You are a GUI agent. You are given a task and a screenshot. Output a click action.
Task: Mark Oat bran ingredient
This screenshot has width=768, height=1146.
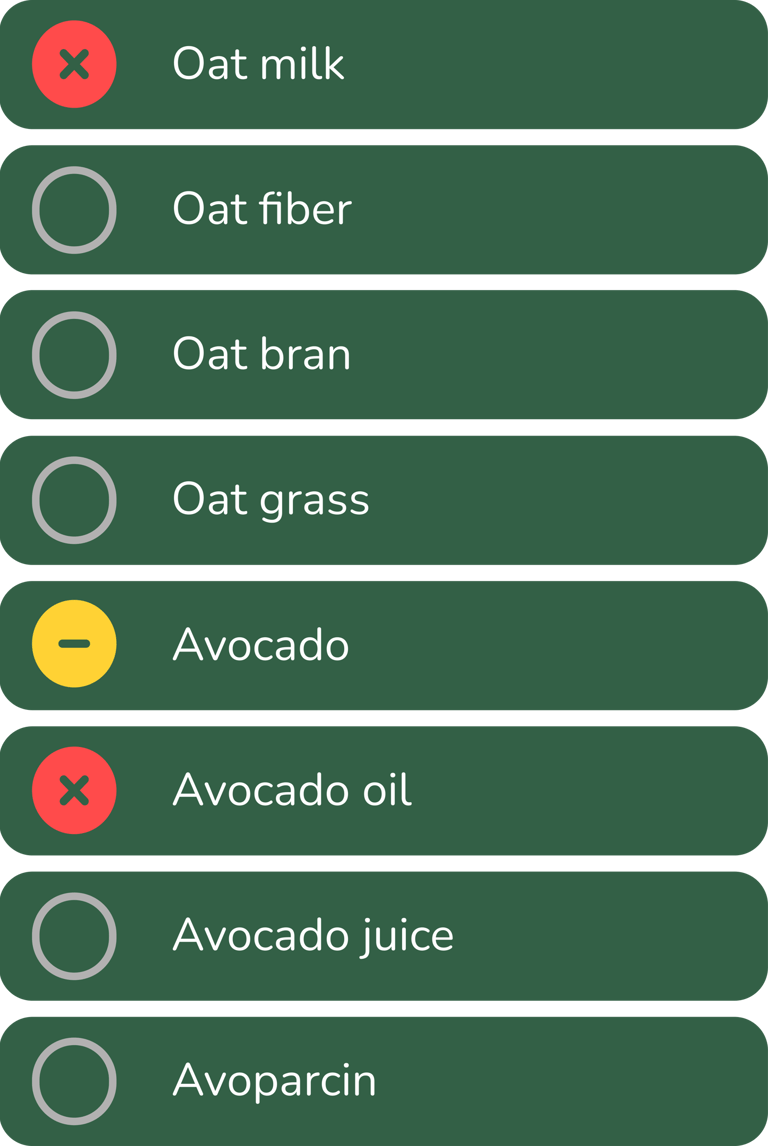74,355
